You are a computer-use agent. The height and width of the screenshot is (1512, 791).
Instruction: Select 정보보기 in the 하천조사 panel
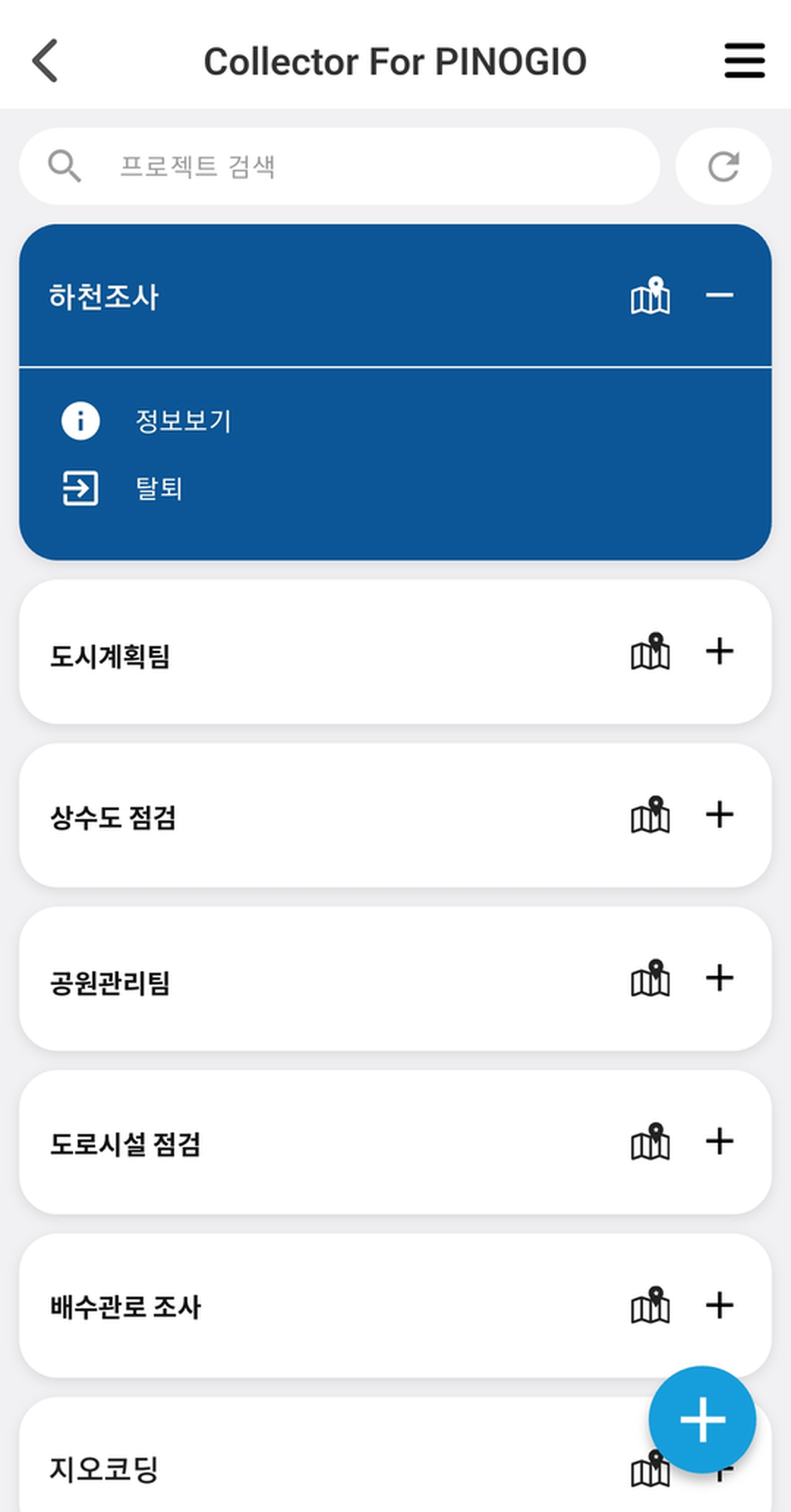tap(183, 421)
